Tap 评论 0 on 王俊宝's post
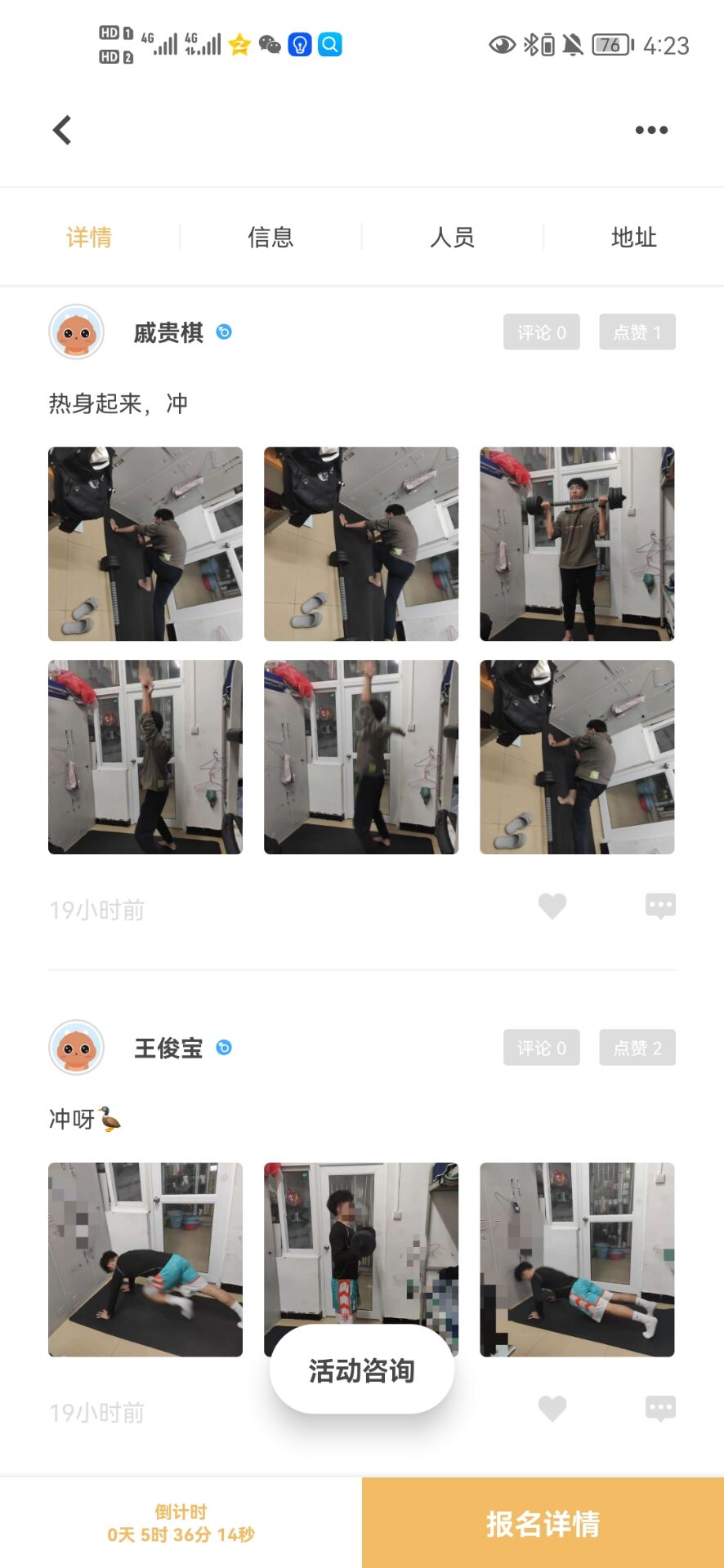This screenshot has height=1568, width=724. (x=541, y=1048)
